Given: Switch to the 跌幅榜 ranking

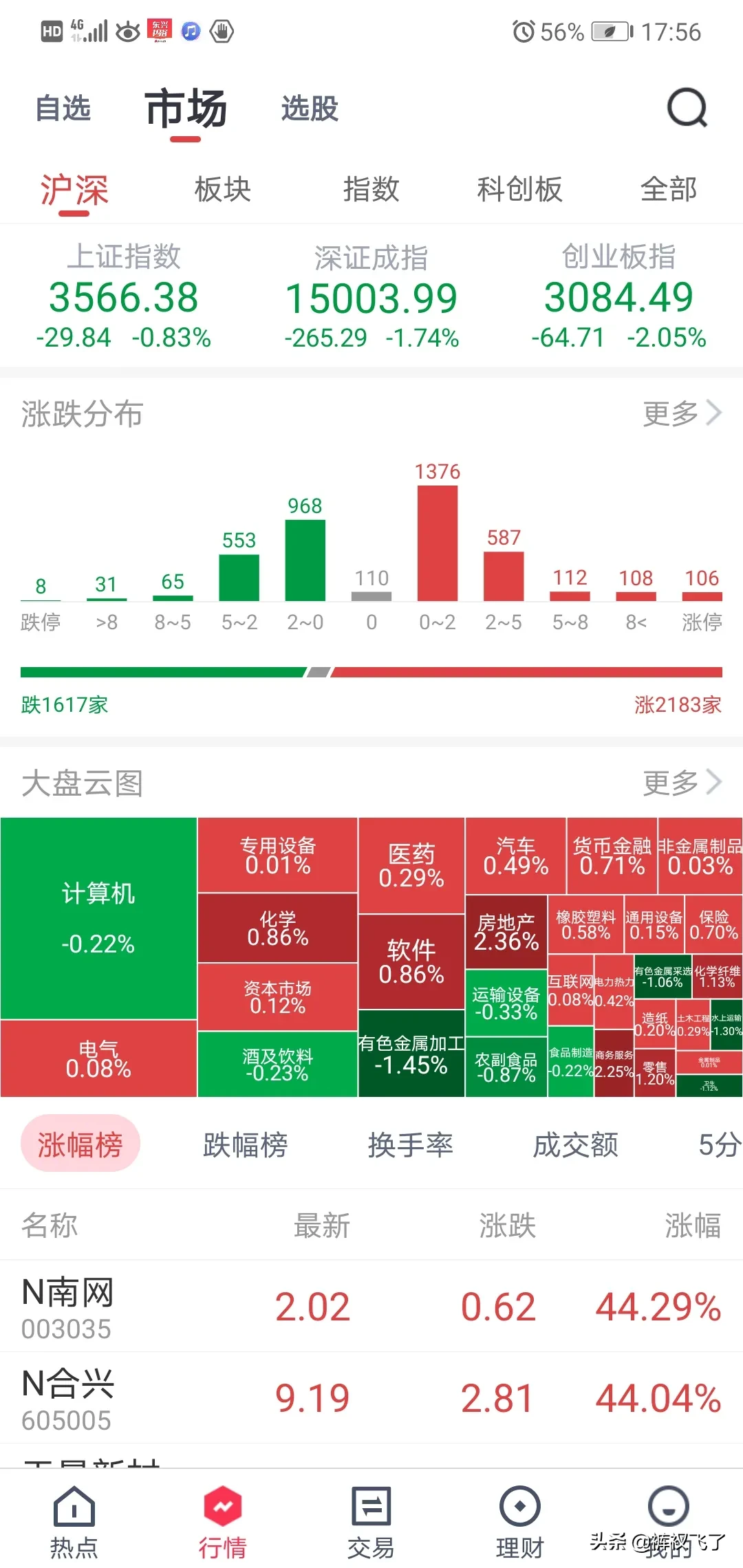Looking at the screenshot, I should pos(245,1145).
